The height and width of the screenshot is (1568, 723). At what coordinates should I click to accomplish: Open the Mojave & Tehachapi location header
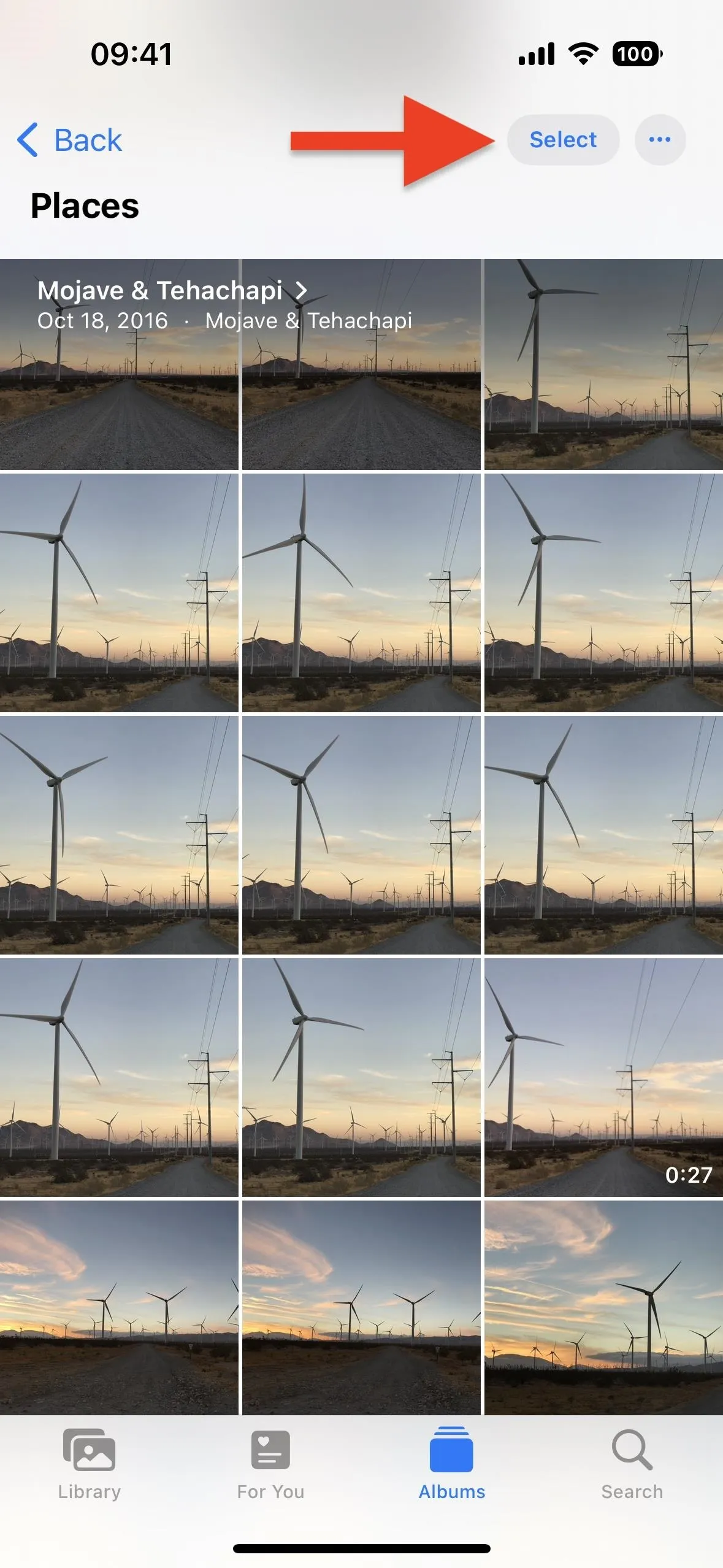click(x=172, y=291)
